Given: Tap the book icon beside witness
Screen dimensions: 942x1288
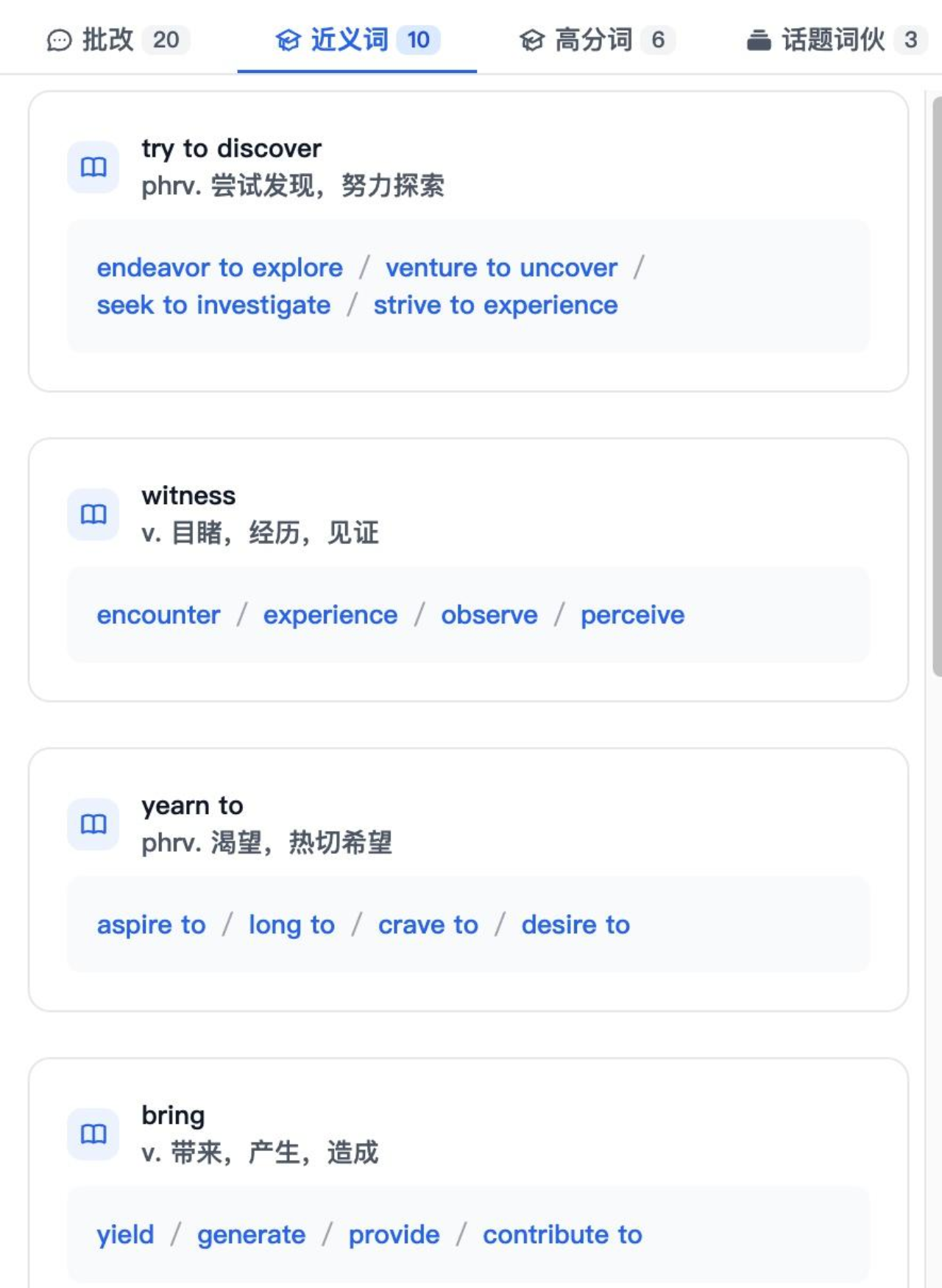Looking at the screenshot, I should 93,514.
